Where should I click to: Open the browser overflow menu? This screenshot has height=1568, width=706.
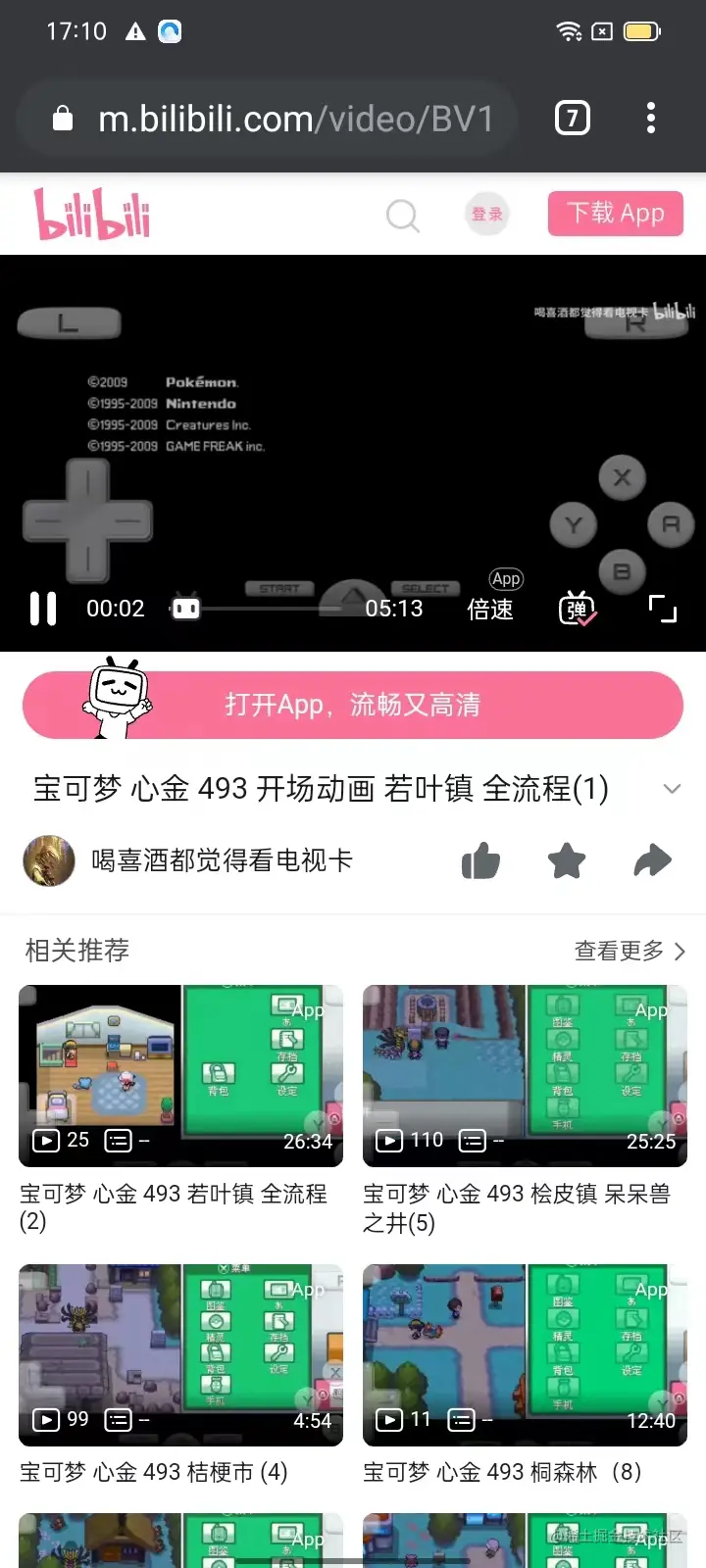click(651, 119)
